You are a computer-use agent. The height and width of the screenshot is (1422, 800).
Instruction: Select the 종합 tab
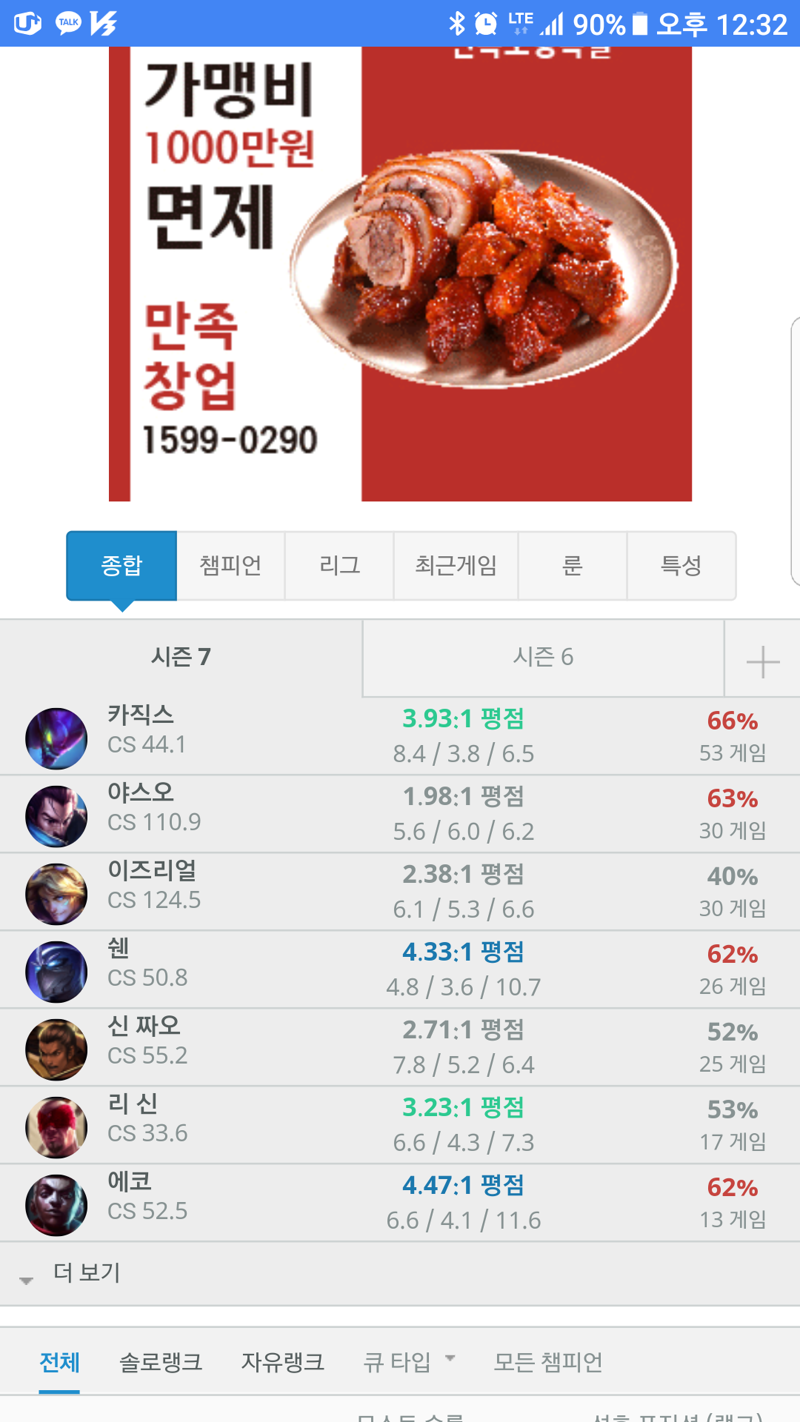tap(122, 566)
